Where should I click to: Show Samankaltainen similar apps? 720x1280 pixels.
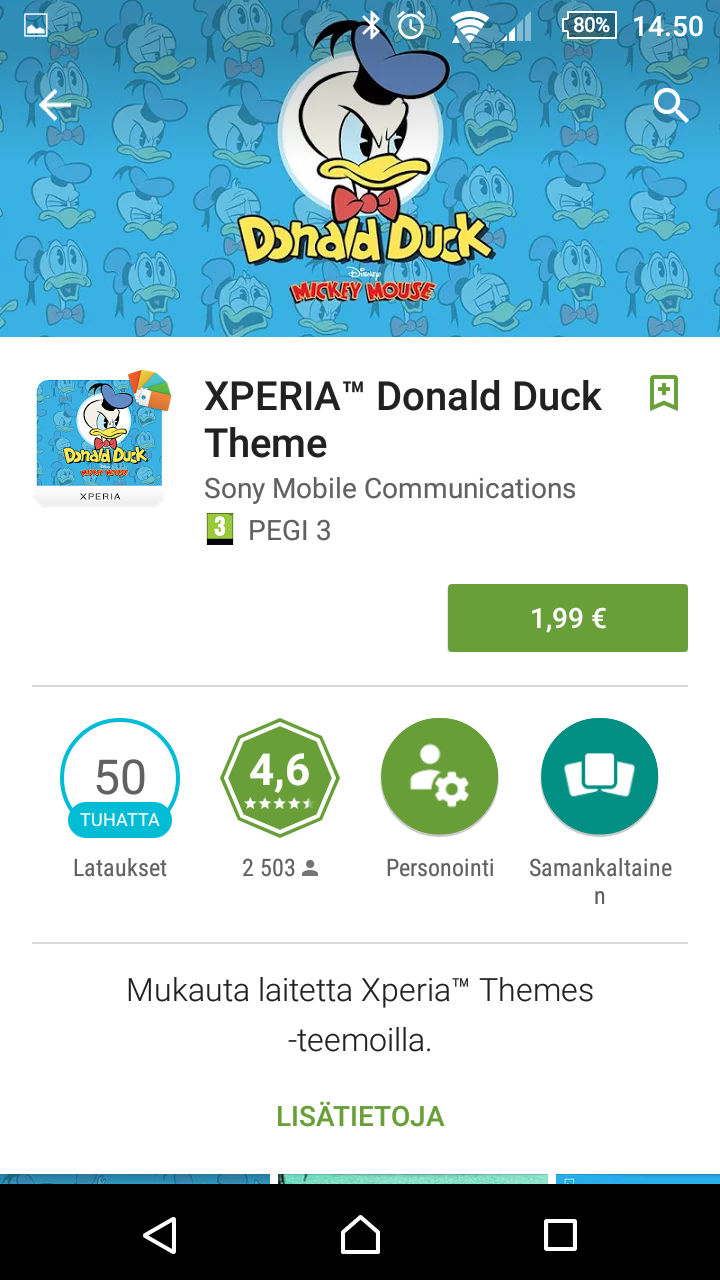600,777
